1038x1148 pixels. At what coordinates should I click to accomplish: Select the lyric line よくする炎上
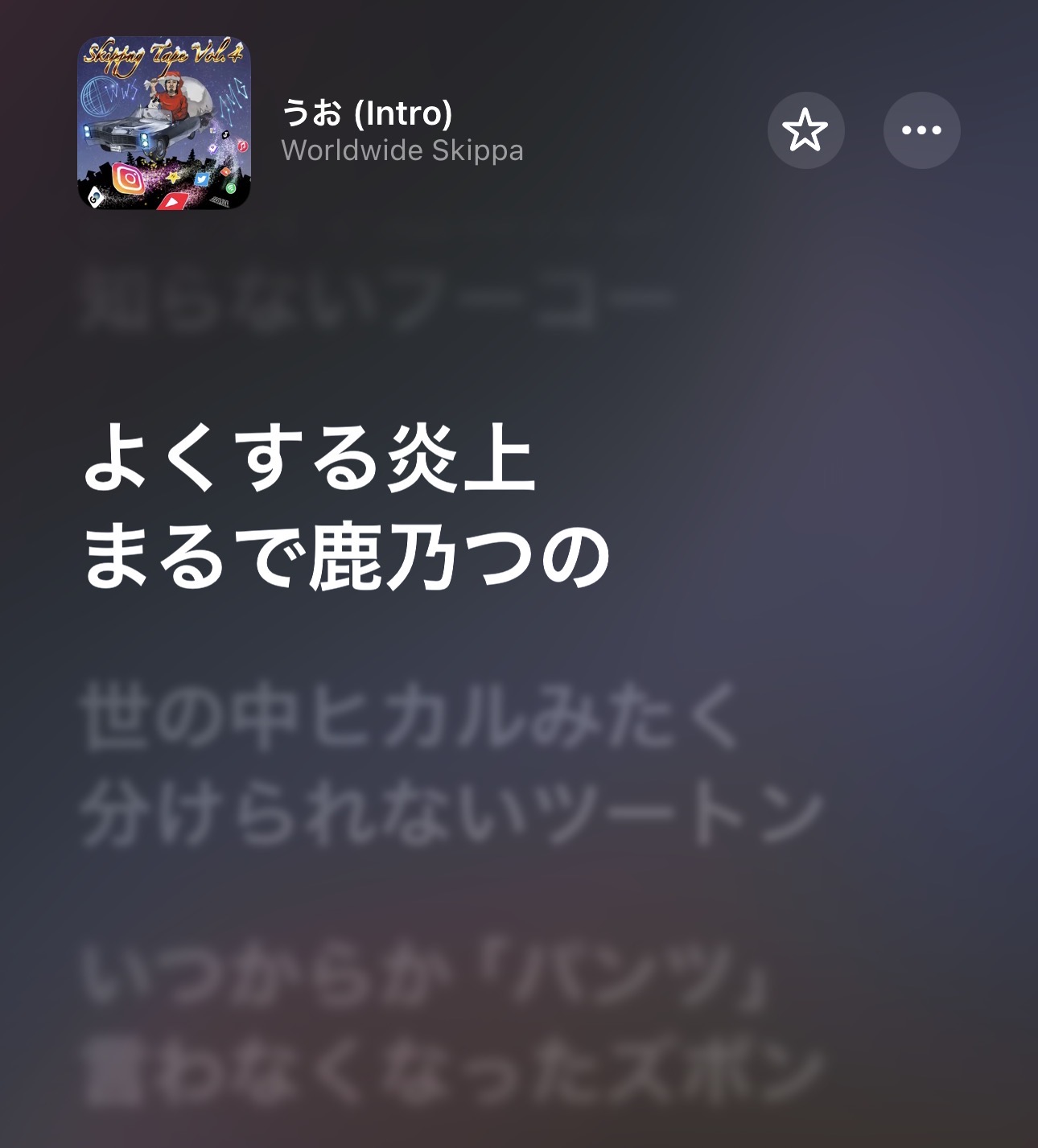tap(310, 459)
